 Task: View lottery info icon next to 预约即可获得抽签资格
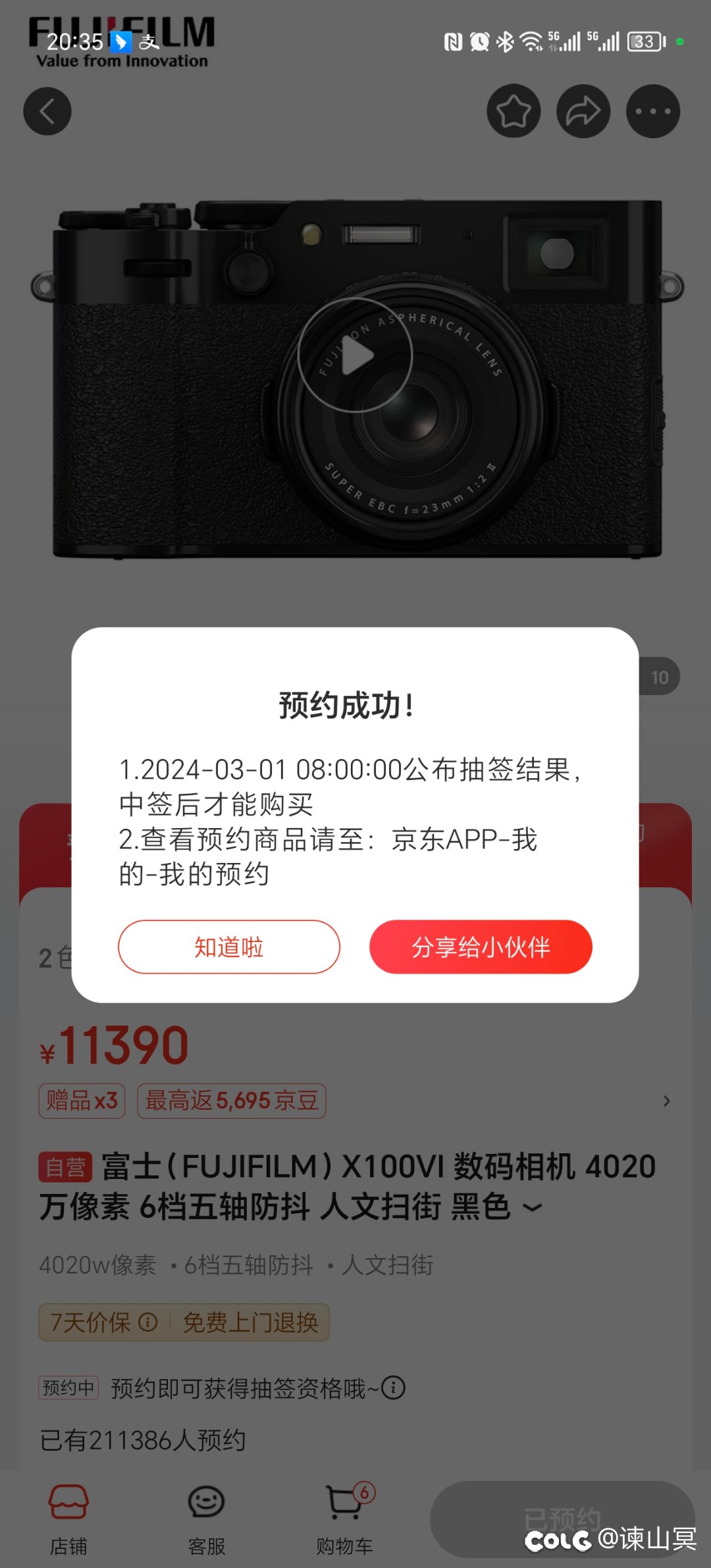pyautogui.click(x=394, y=1388)
